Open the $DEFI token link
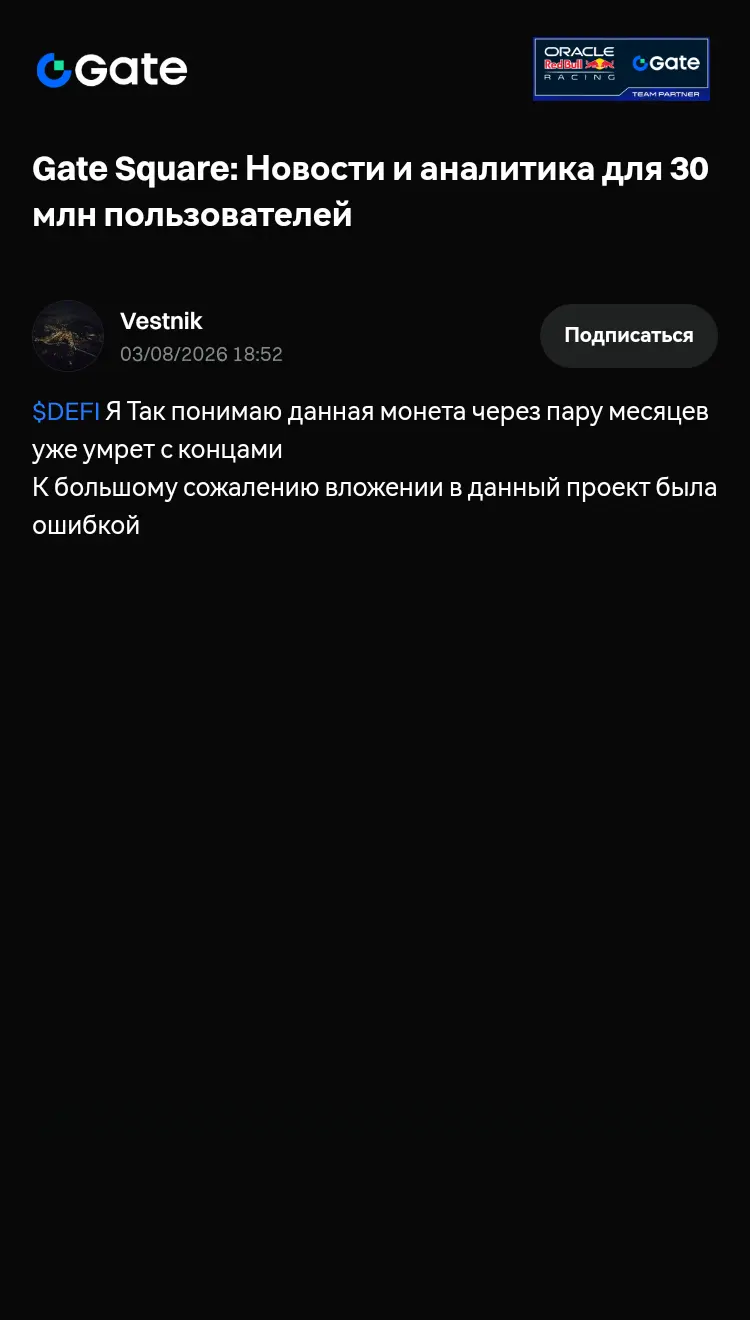The height and width of the screenshot is (1320, 750). coord(64,411)
